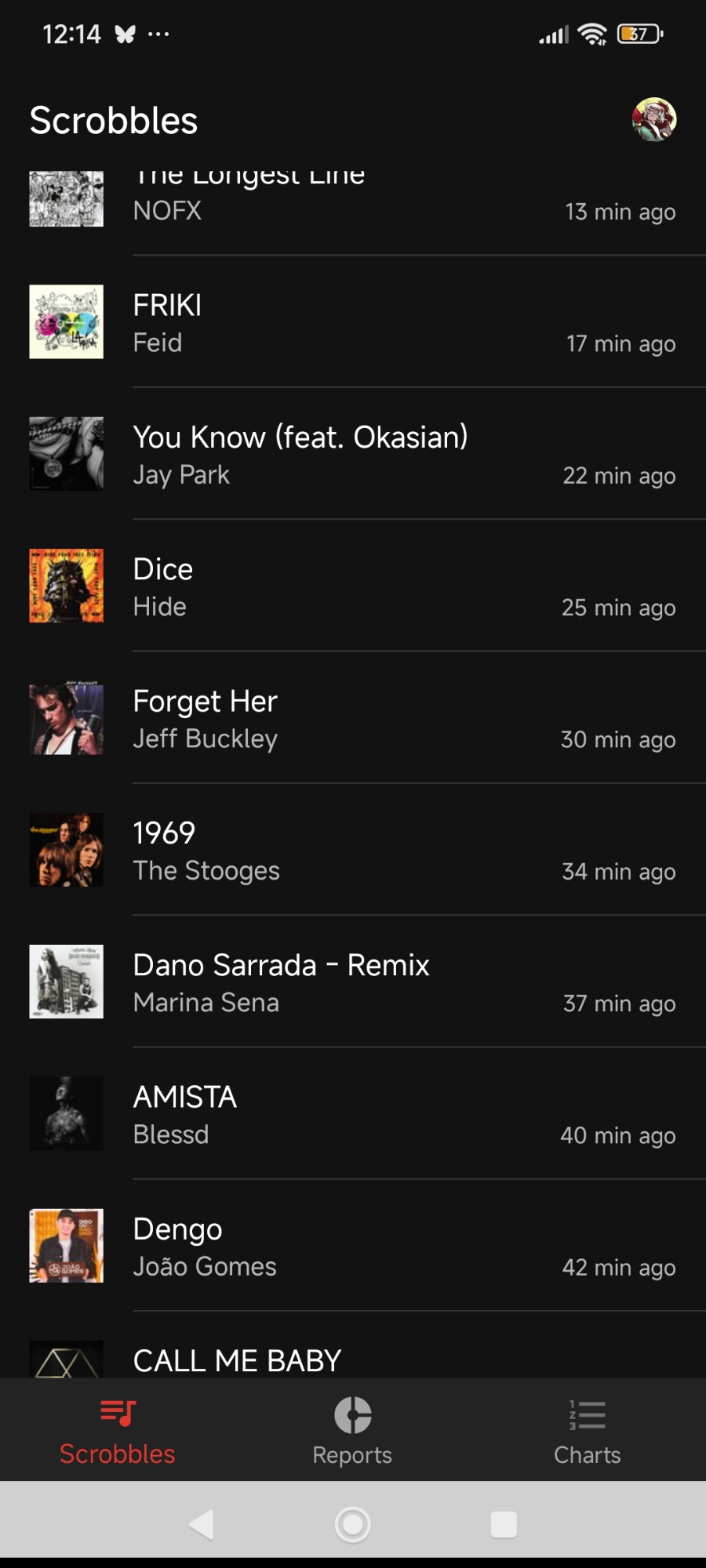Image resolution: width=706 pixels, height=1568 pixels.
Task: Go back with the system back button
Action: (202, 1525)
